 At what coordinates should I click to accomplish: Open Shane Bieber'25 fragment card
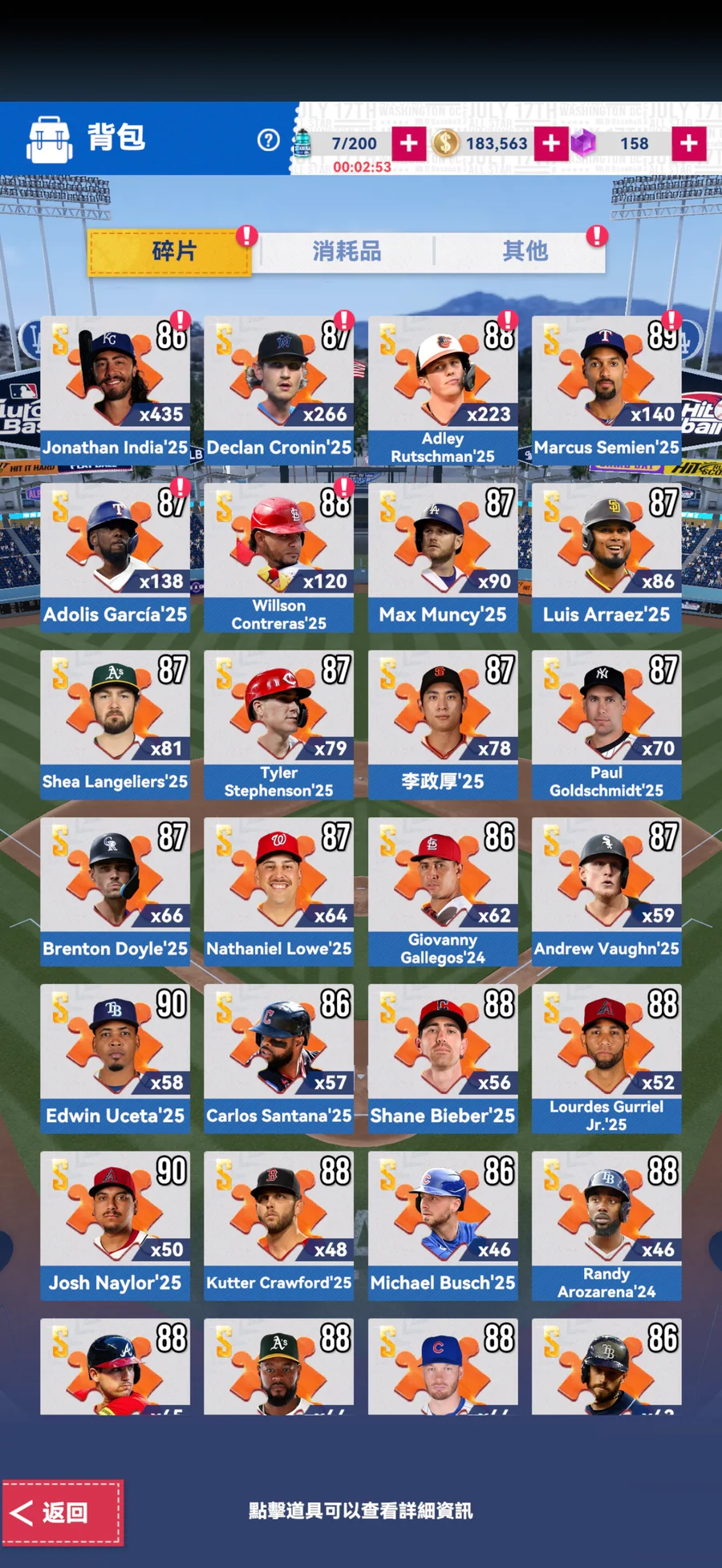point(443,1059)
